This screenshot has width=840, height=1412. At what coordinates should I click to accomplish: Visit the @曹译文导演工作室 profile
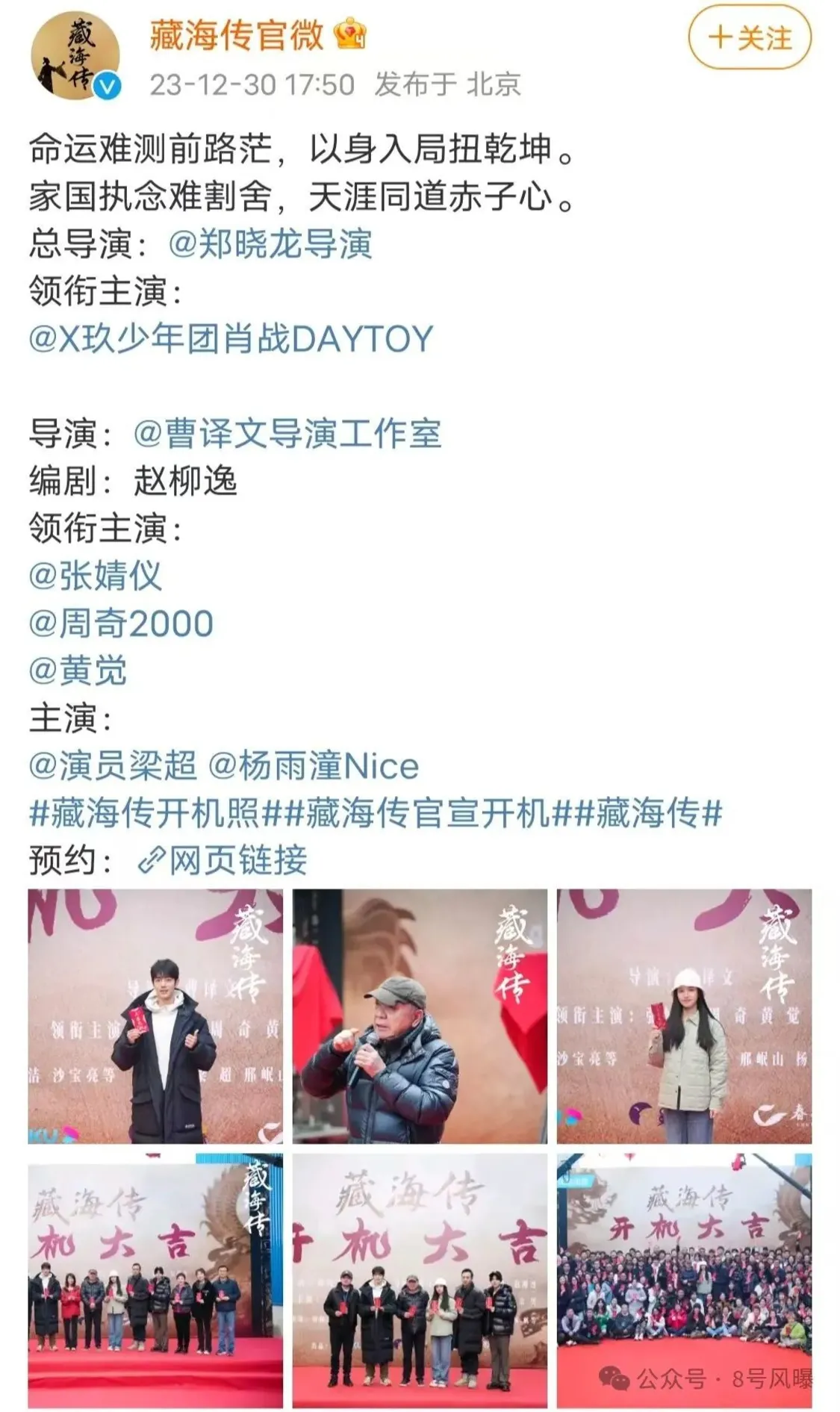coord(287,434)
